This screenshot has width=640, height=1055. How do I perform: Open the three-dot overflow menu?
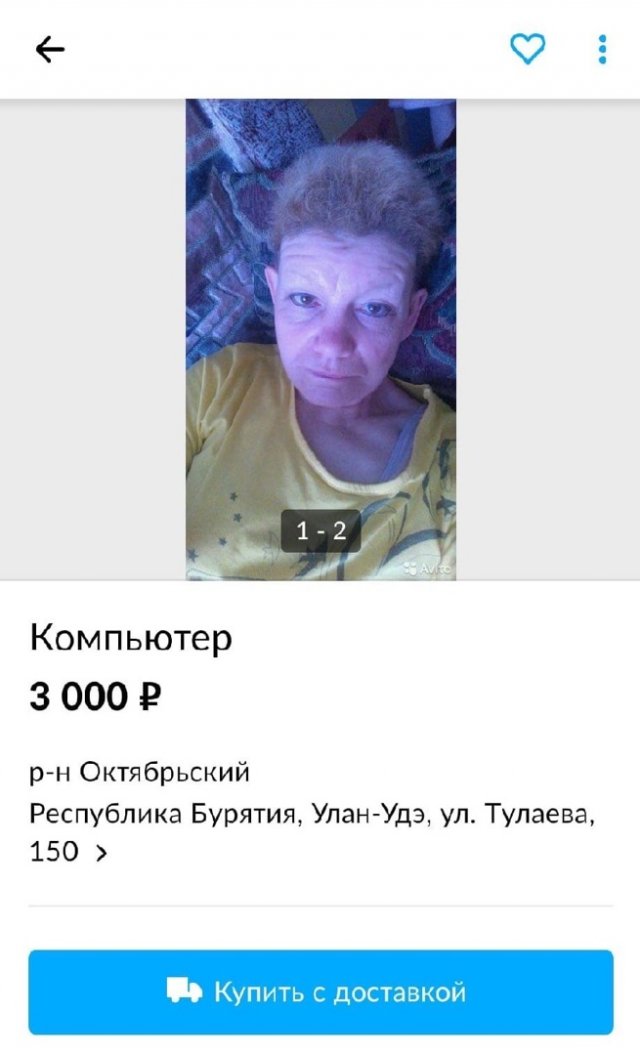point(602,48)
